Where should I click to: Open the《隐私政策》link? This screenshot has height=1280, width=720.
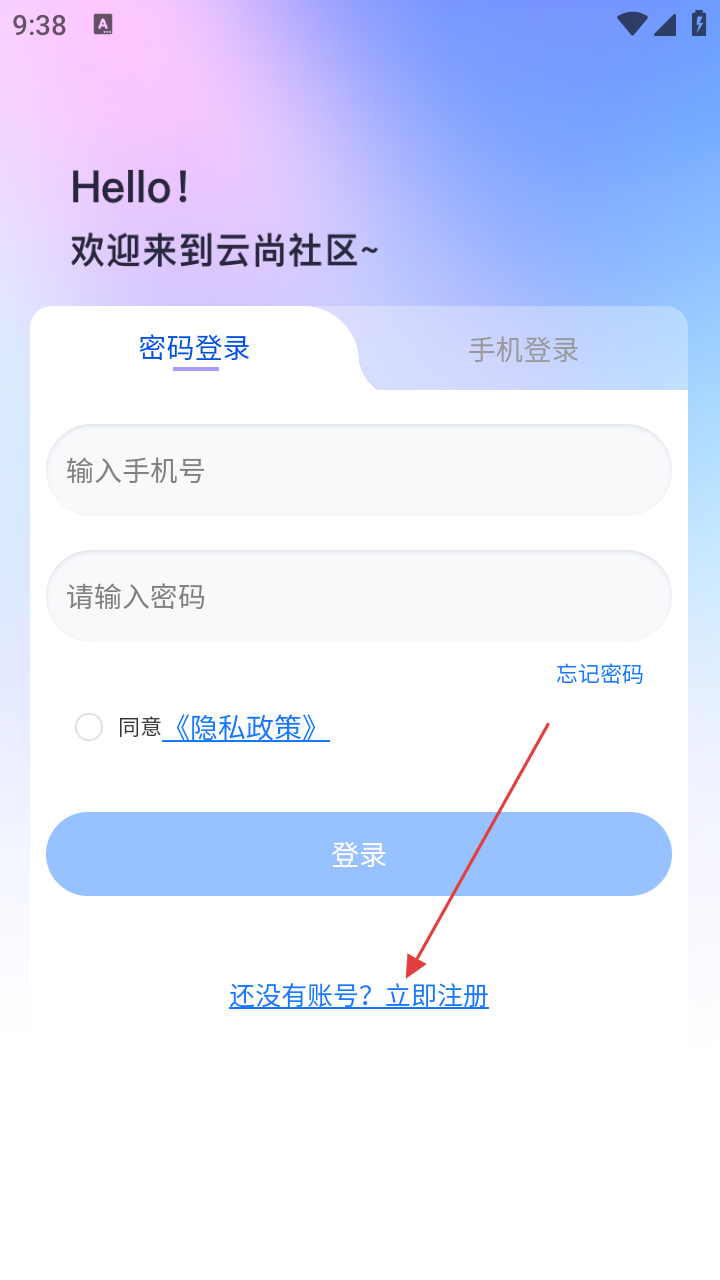tap(246, 728)
